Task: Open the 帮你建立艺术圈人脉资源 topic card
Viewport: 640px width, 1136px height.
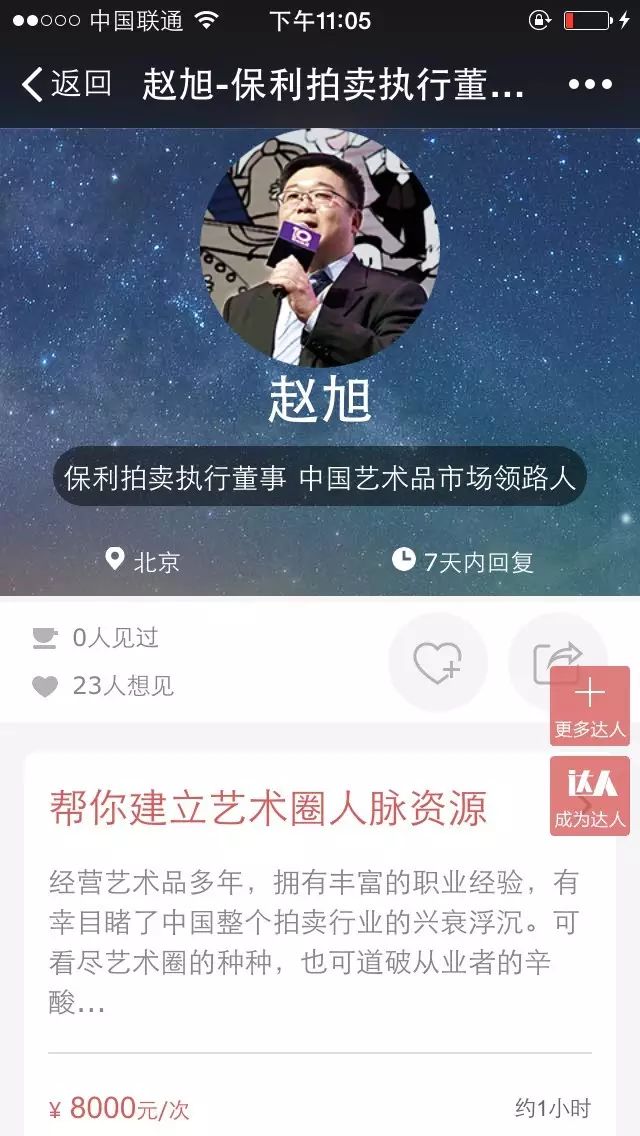Action: pos(268,809)
